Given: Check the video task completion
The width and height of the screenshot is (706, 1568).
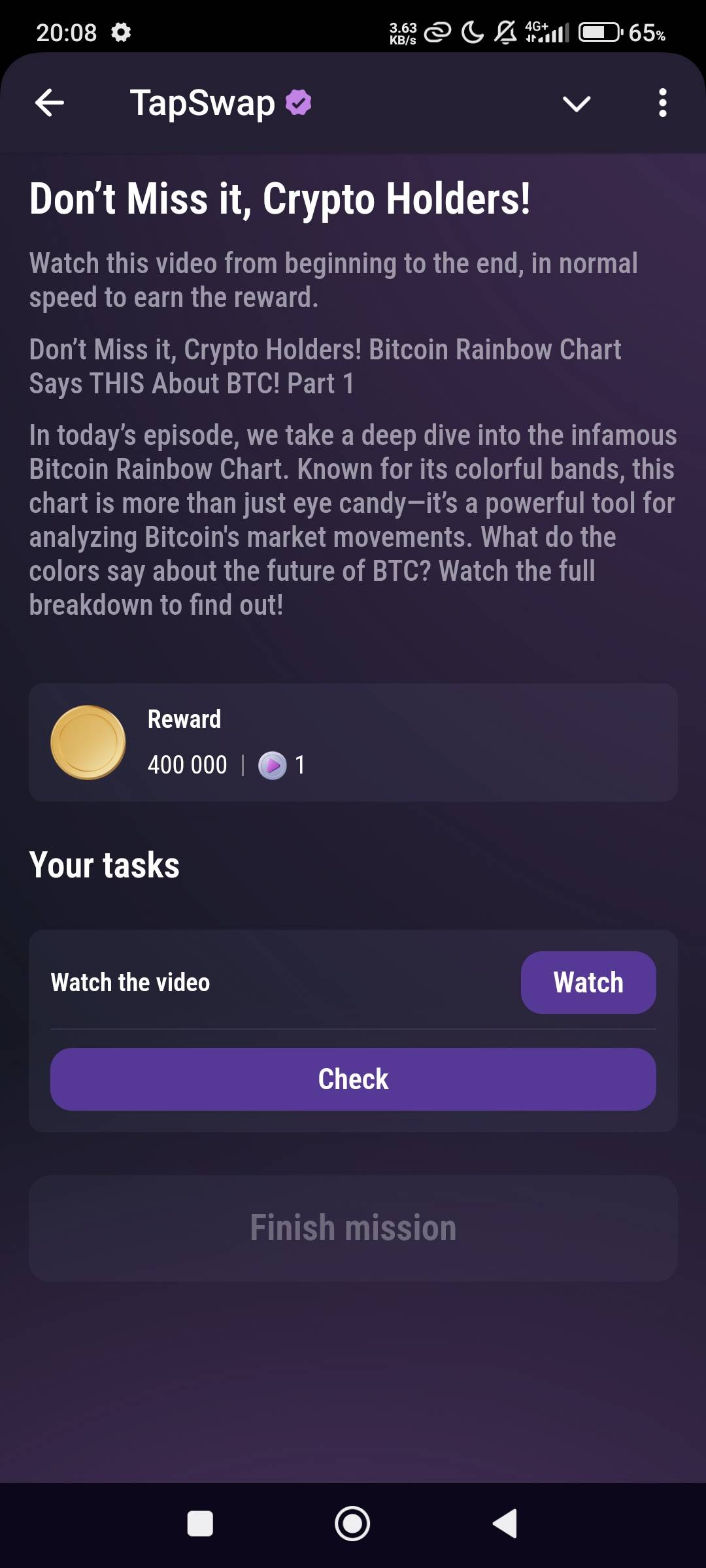Looking at the screenshot, I should click(353, 1079).
